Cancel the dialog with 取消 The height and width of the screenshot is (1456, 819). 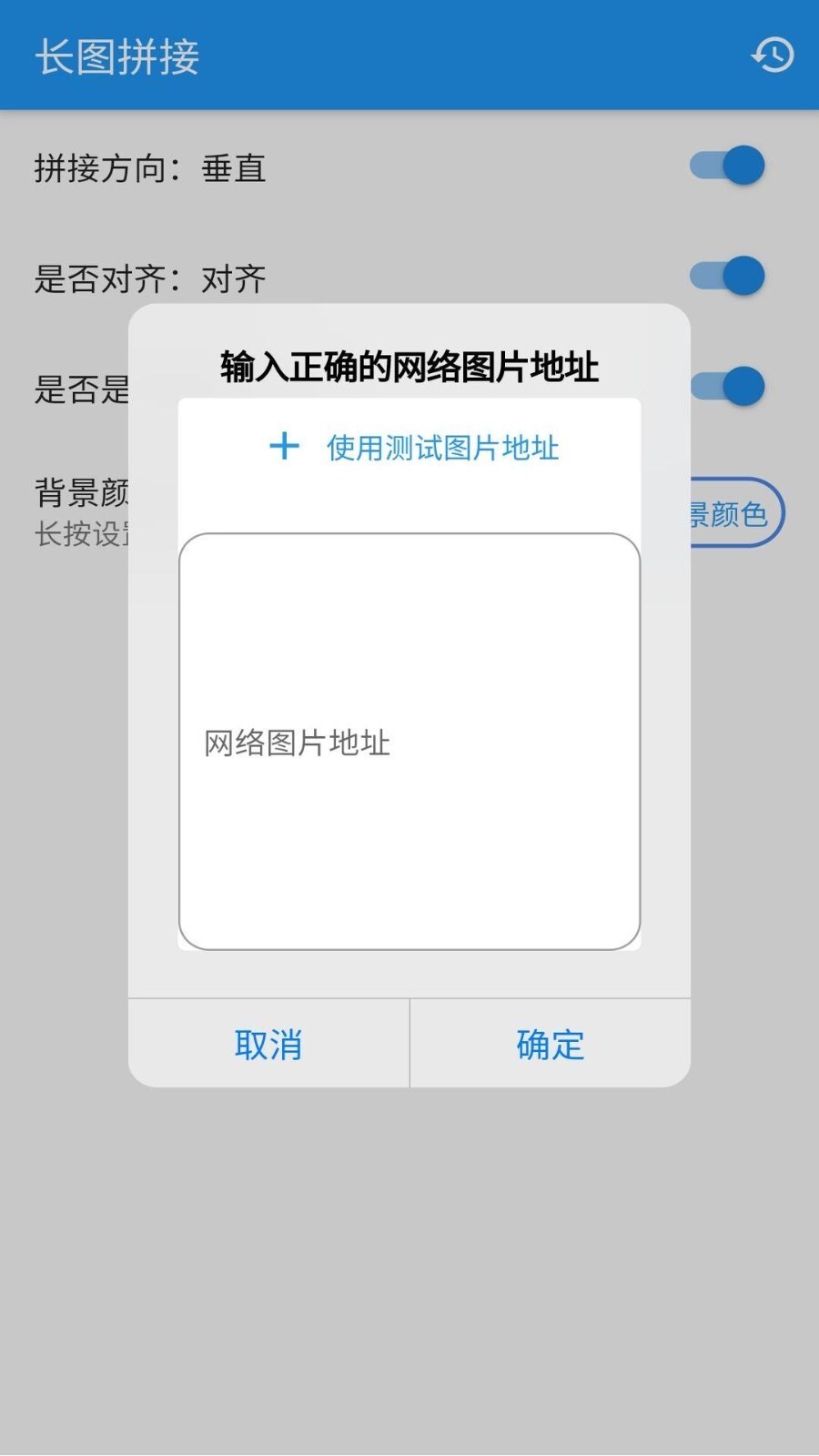point(268,1044)
